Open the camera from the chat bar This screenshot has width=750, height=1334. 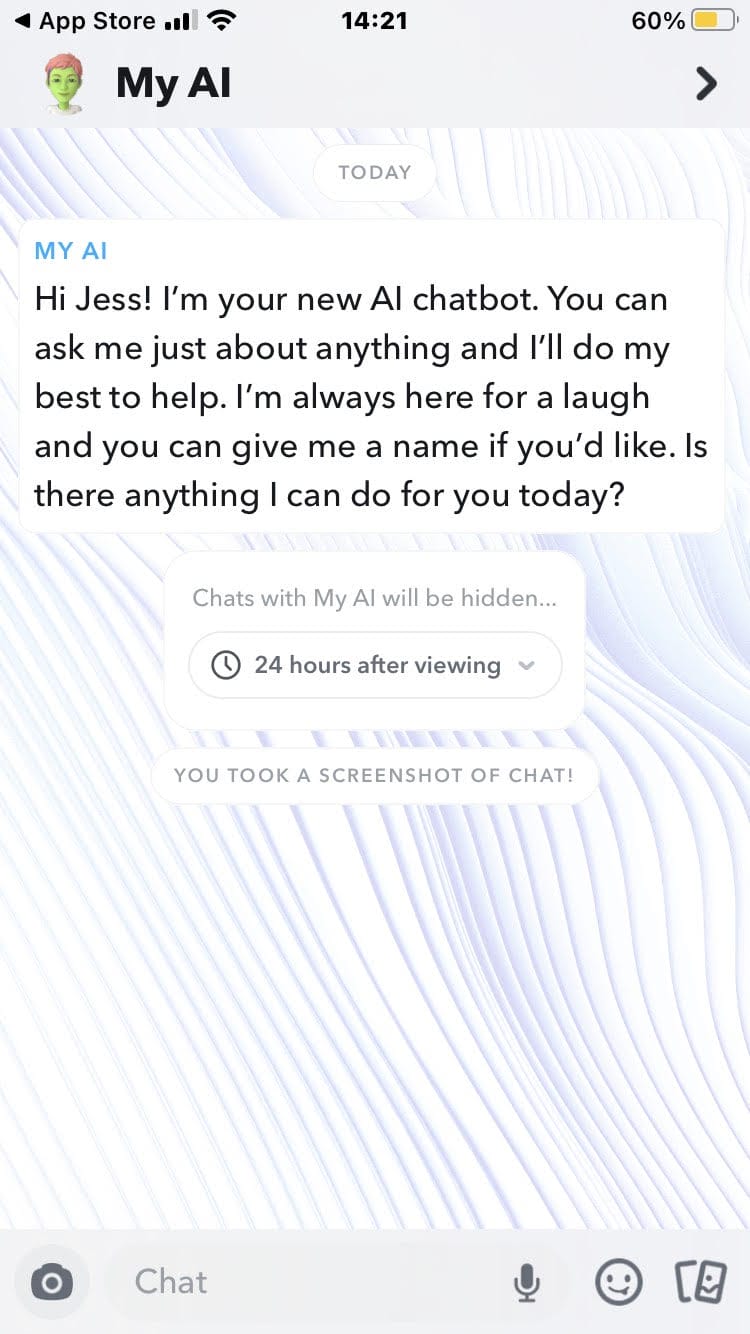52,1281
